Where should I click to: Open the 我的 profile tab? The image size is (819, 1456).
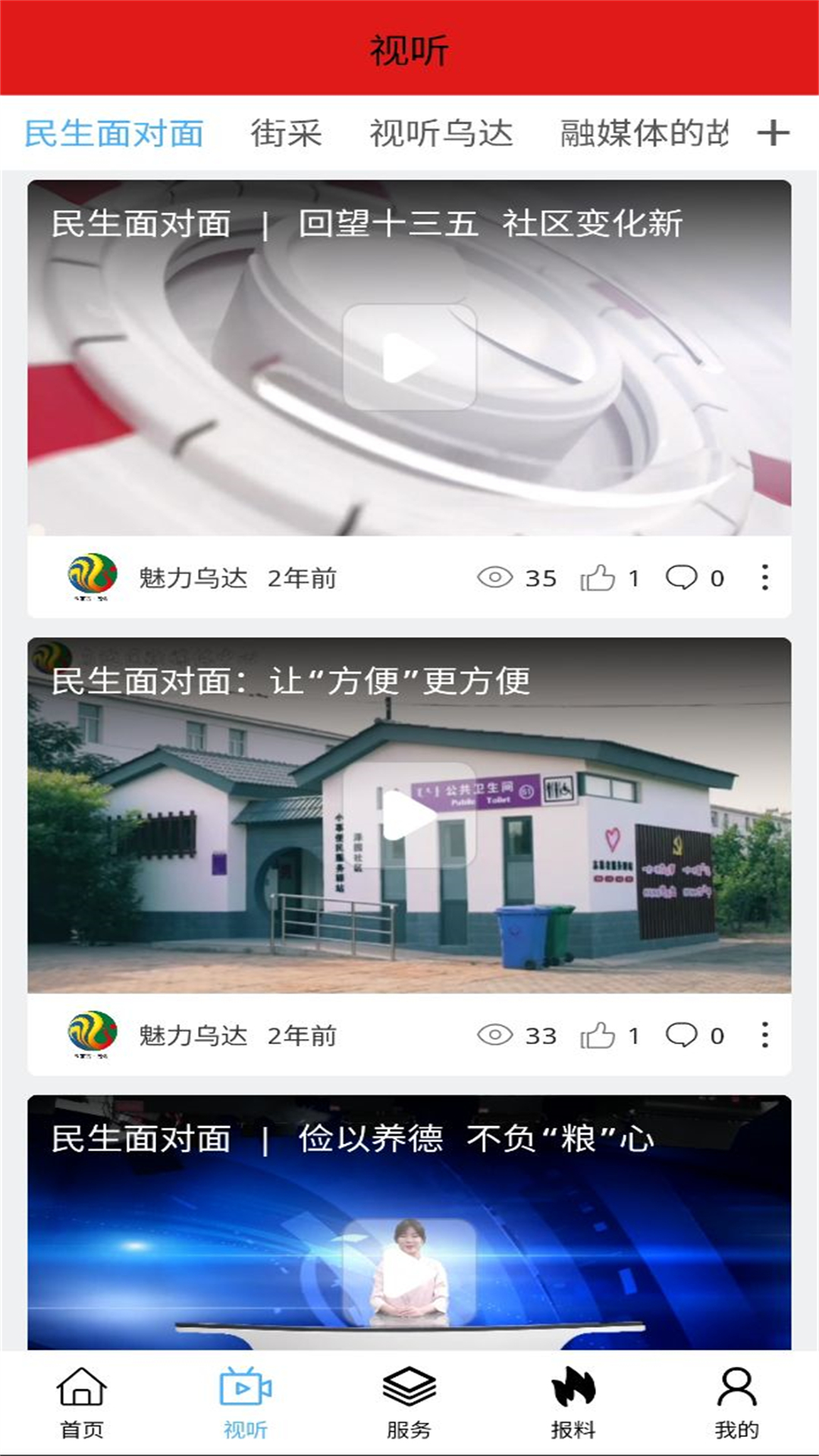pyautogui.click(x=736, y=1403)
